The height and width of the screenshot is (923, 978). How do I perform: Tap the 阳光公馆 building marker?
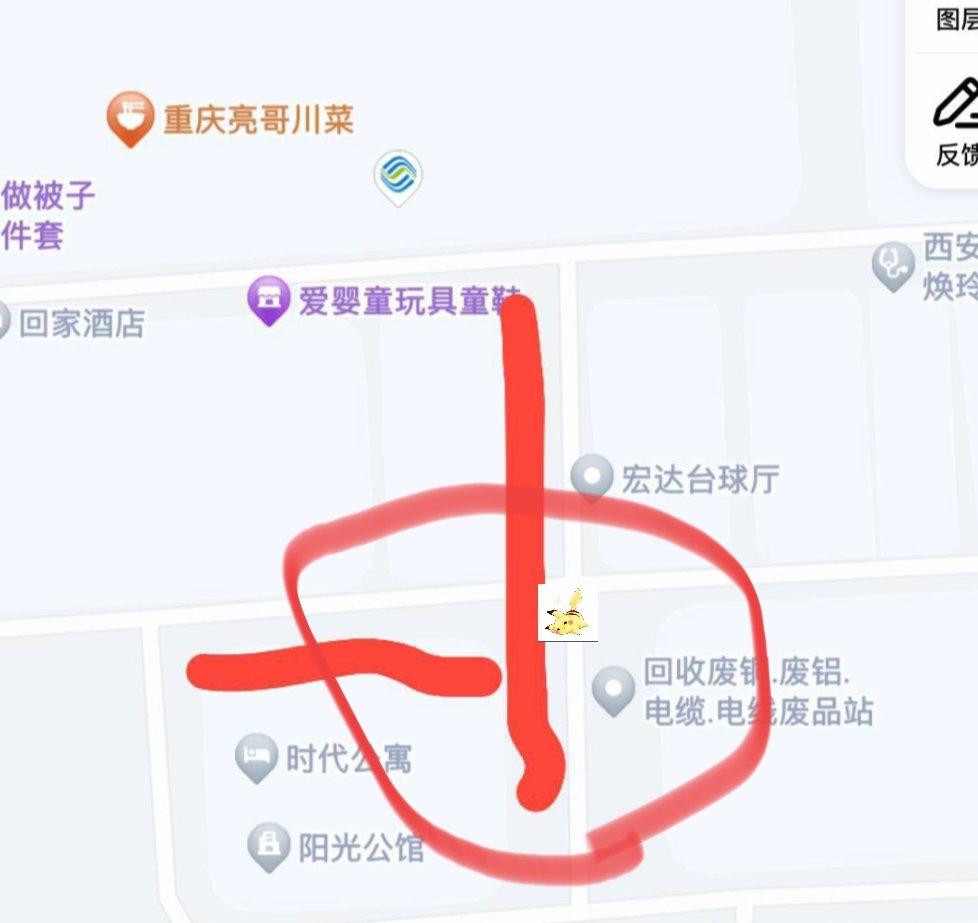(268, 846)
